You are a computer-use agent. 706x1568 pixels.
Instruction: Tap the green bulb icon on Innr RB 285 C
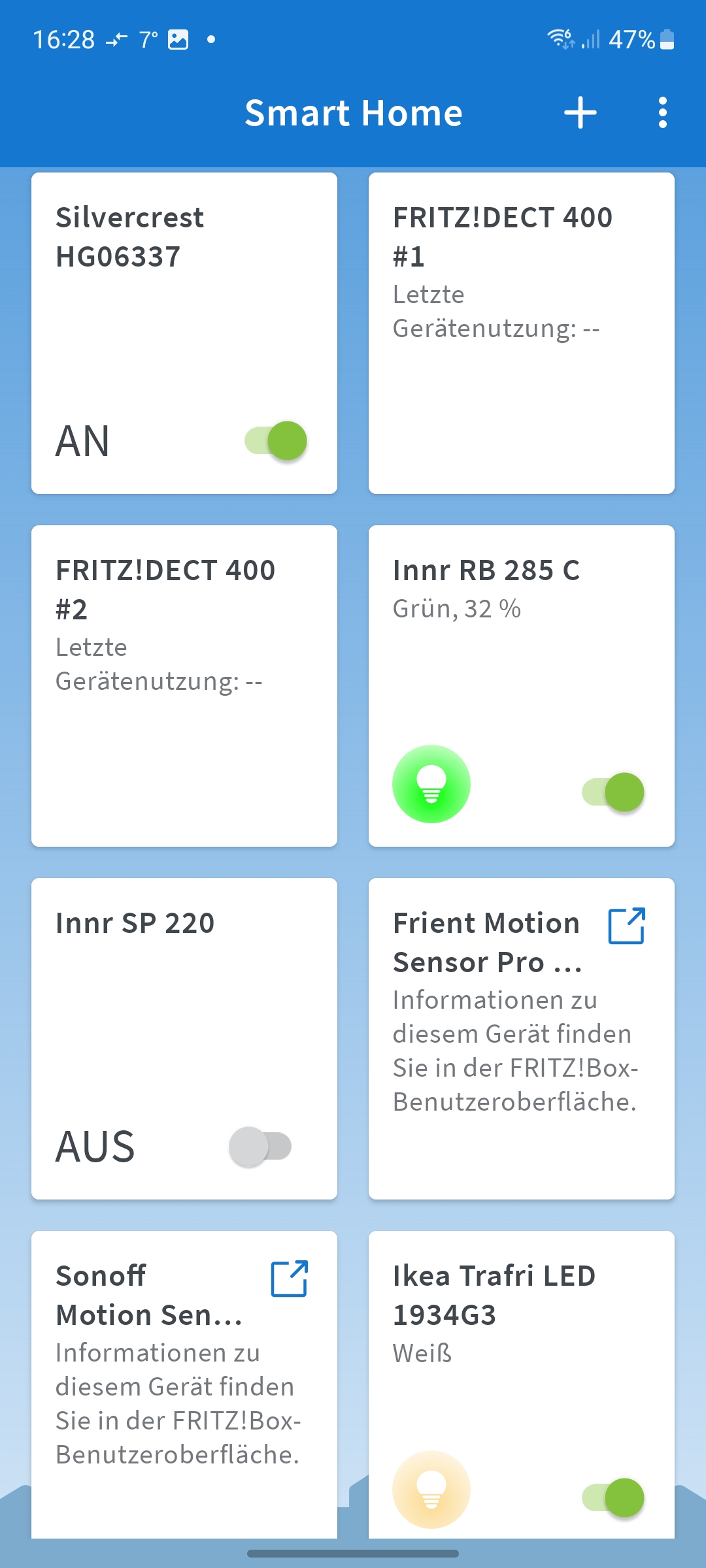[x=431, y=785]
